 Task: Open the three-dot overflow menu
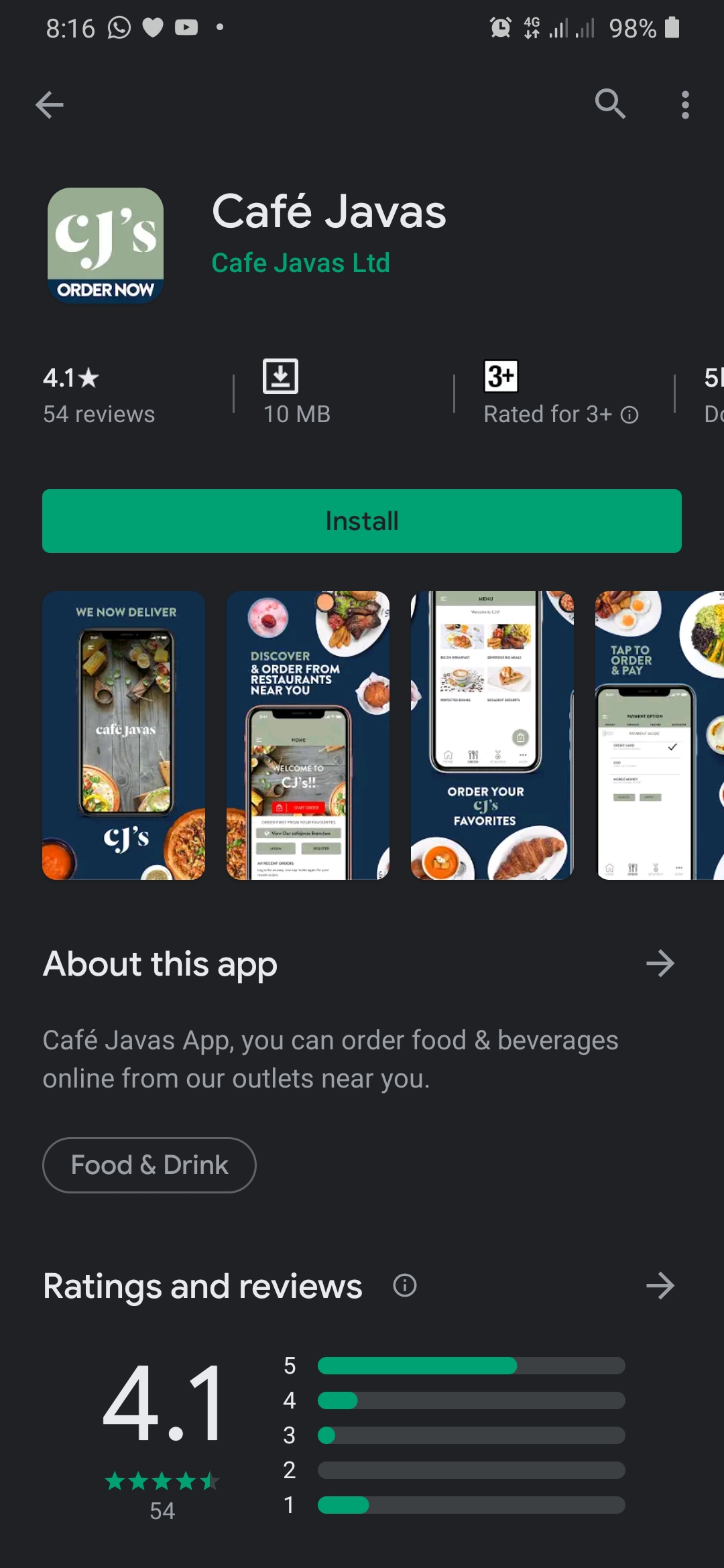684,105
